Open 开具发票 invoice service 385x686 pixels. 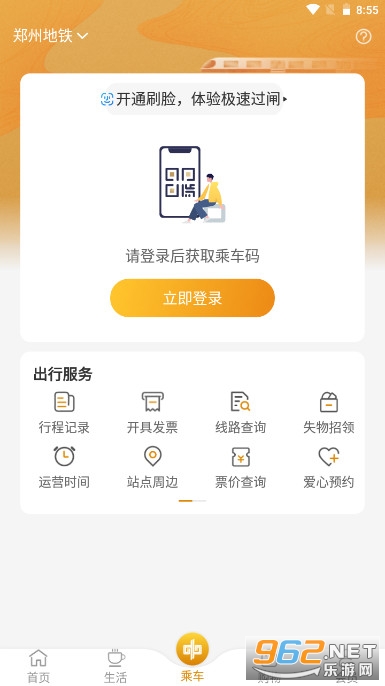pyautogui.click(x=152, y=413)
